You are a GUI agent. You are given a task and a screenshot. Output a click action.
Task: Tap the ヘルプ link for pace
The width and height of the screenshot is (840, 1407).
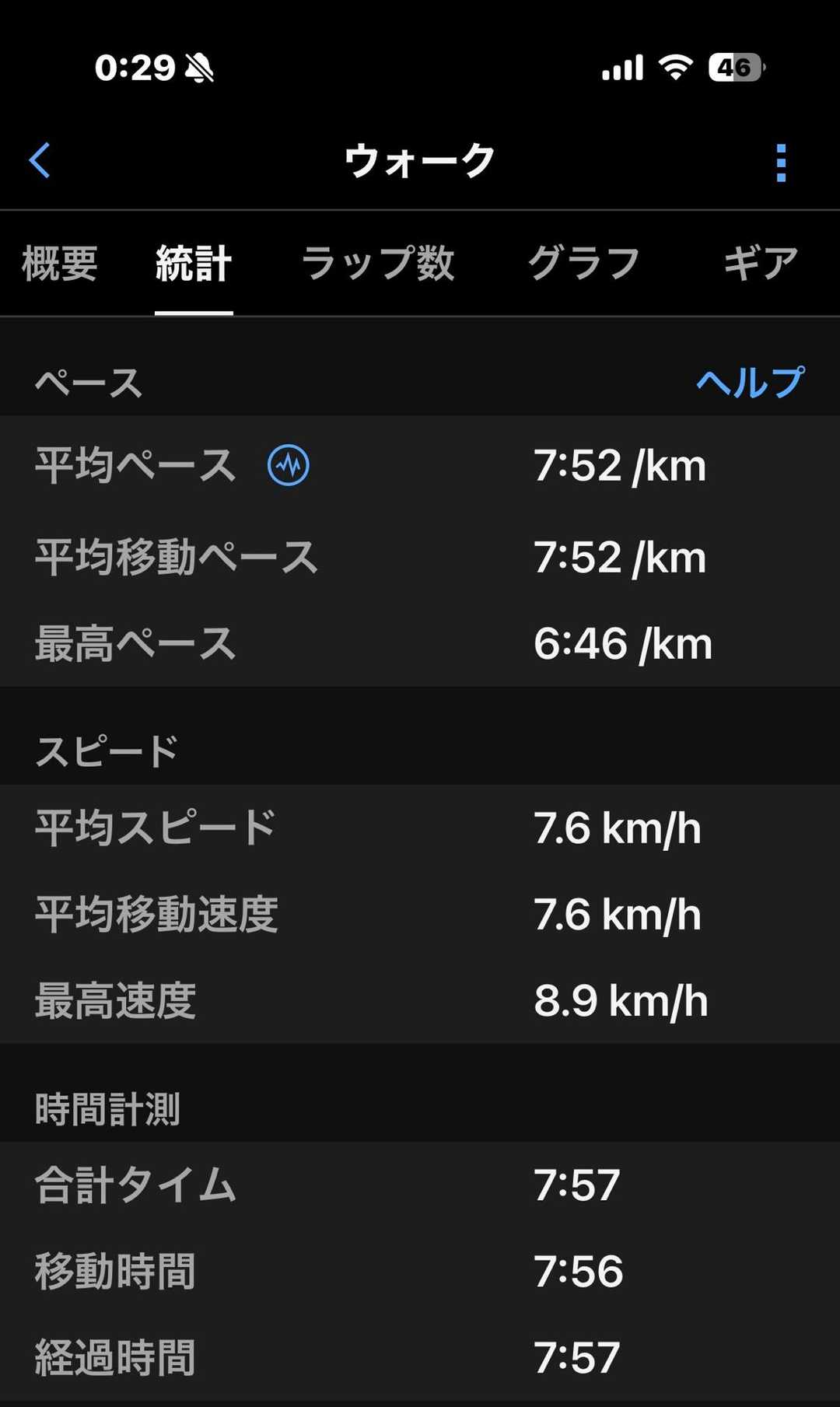pos(750,383)
